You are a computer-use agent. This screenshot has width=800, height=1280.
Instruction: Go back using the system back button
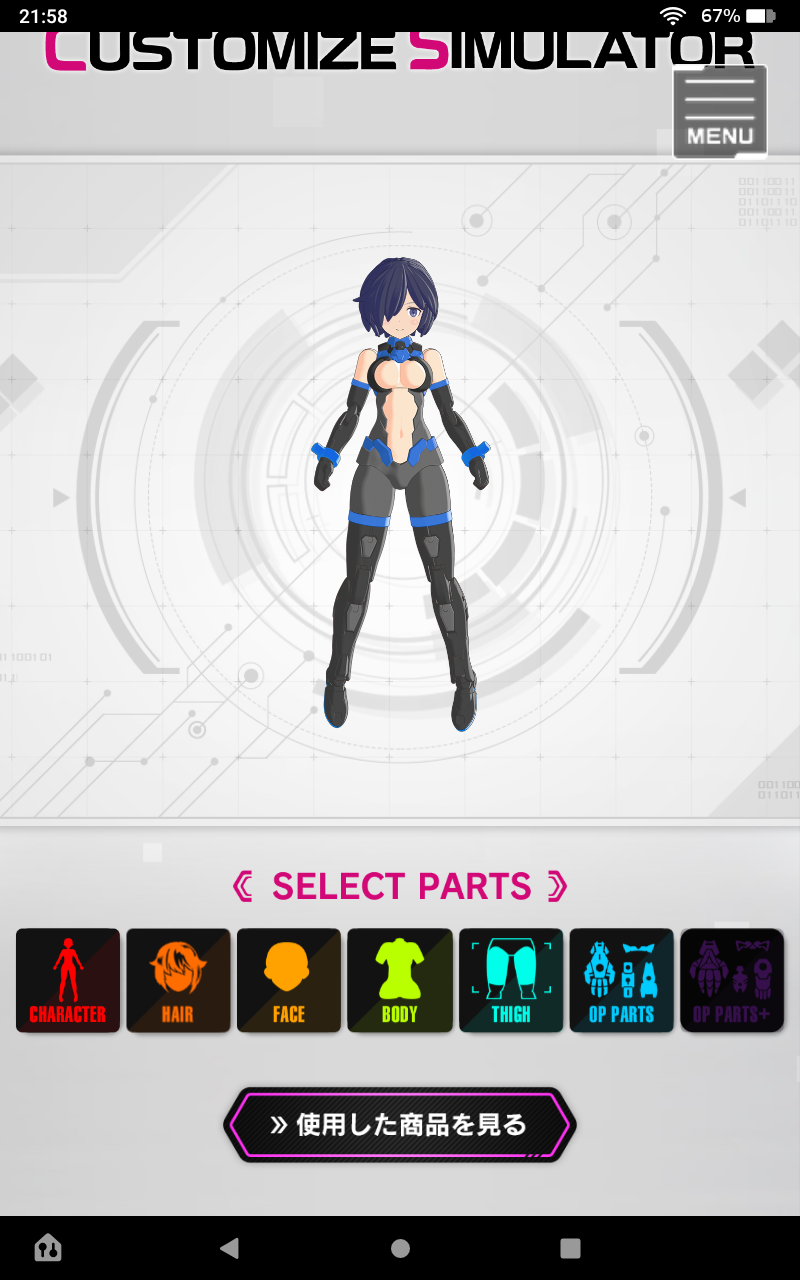229,1248
